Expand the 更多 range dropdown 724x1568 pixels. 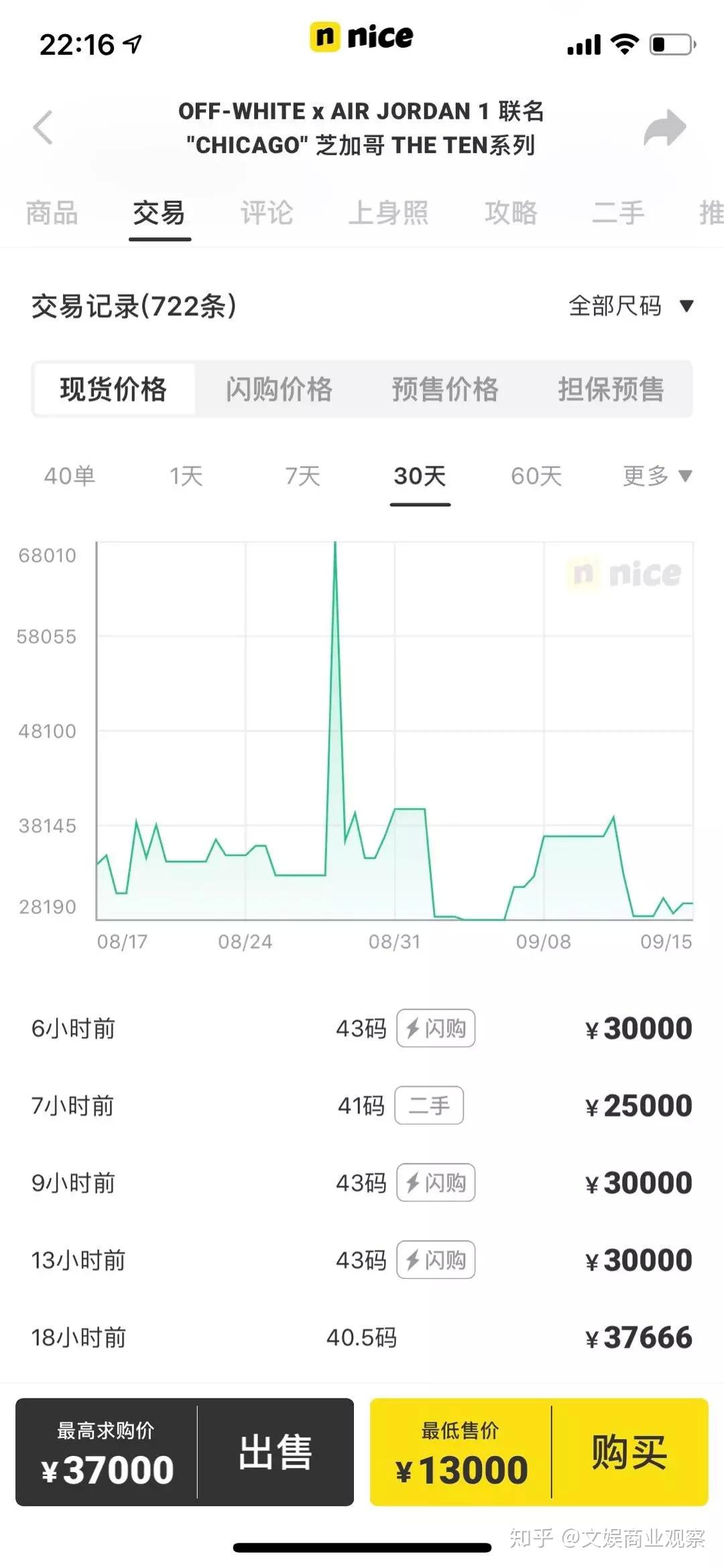(x=657, y=476)
